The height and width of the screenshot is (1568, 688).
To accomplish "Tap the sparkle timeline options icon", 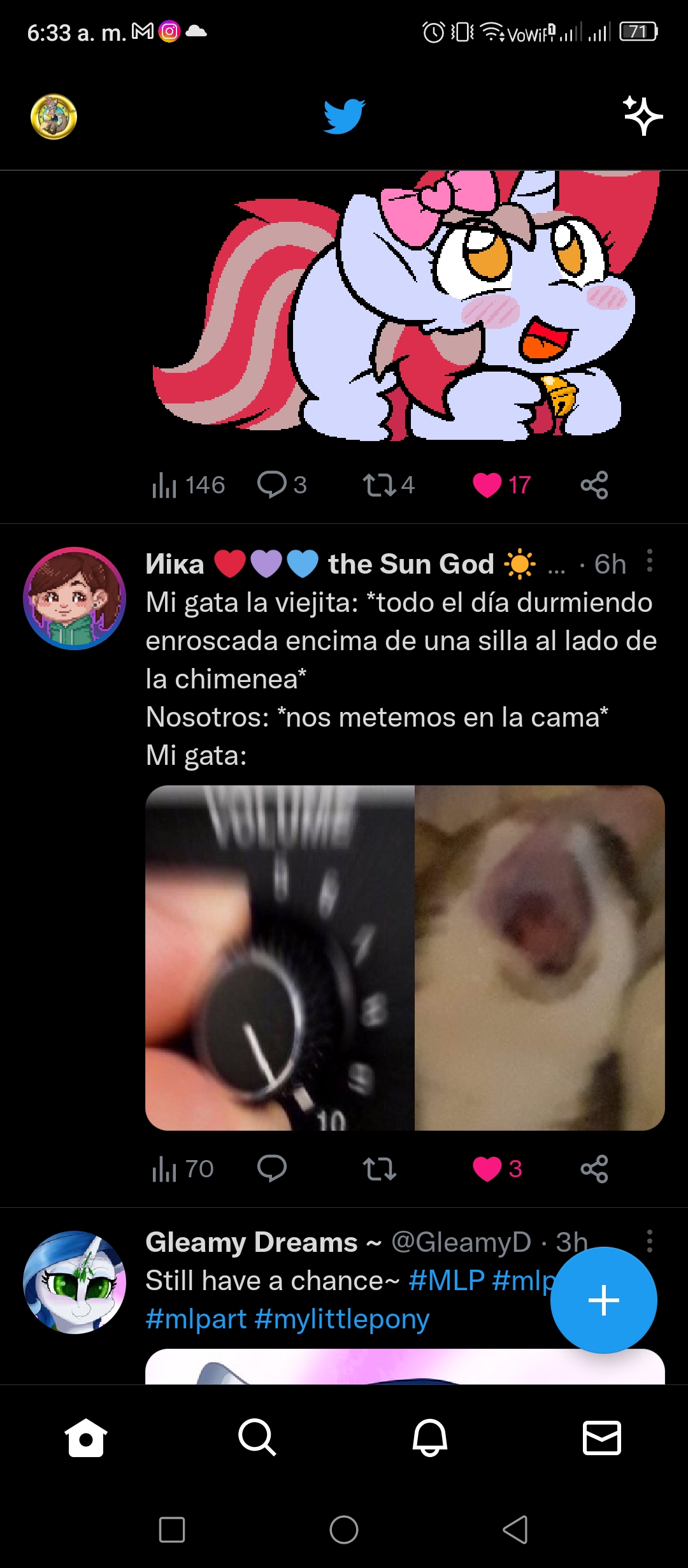I will pyautogui.click(x=643, y=115).
